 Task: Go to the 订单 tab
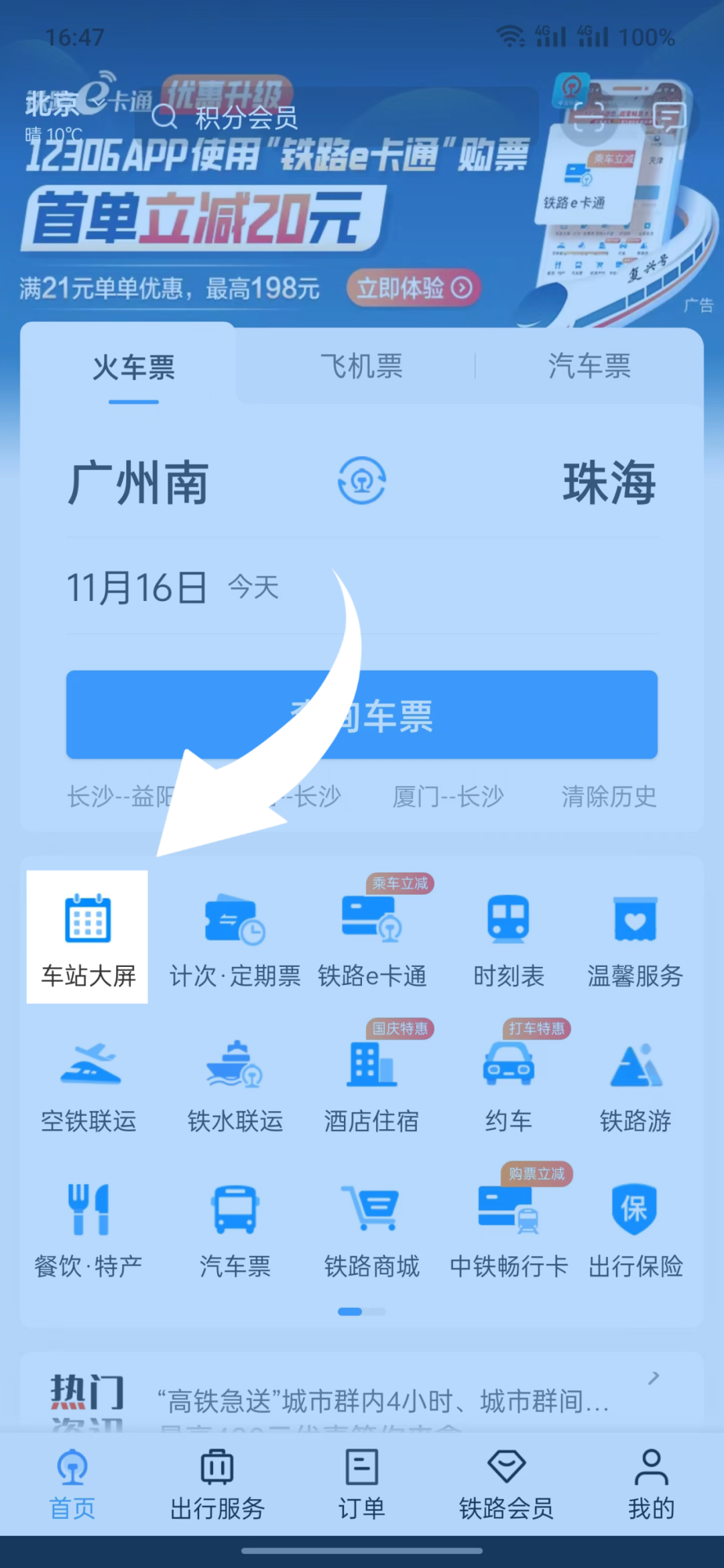click(361, 1484)
